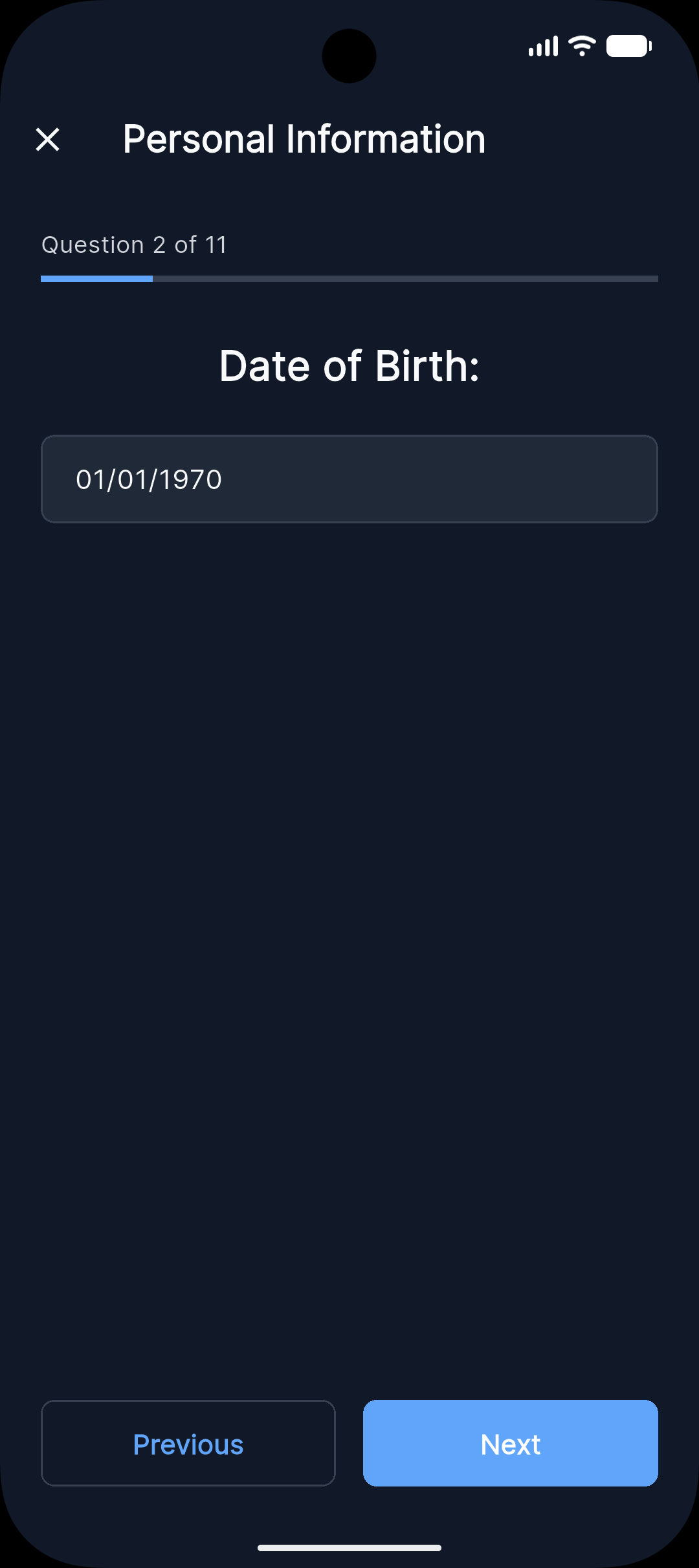Tap the Personal Information header

point(304,138)
